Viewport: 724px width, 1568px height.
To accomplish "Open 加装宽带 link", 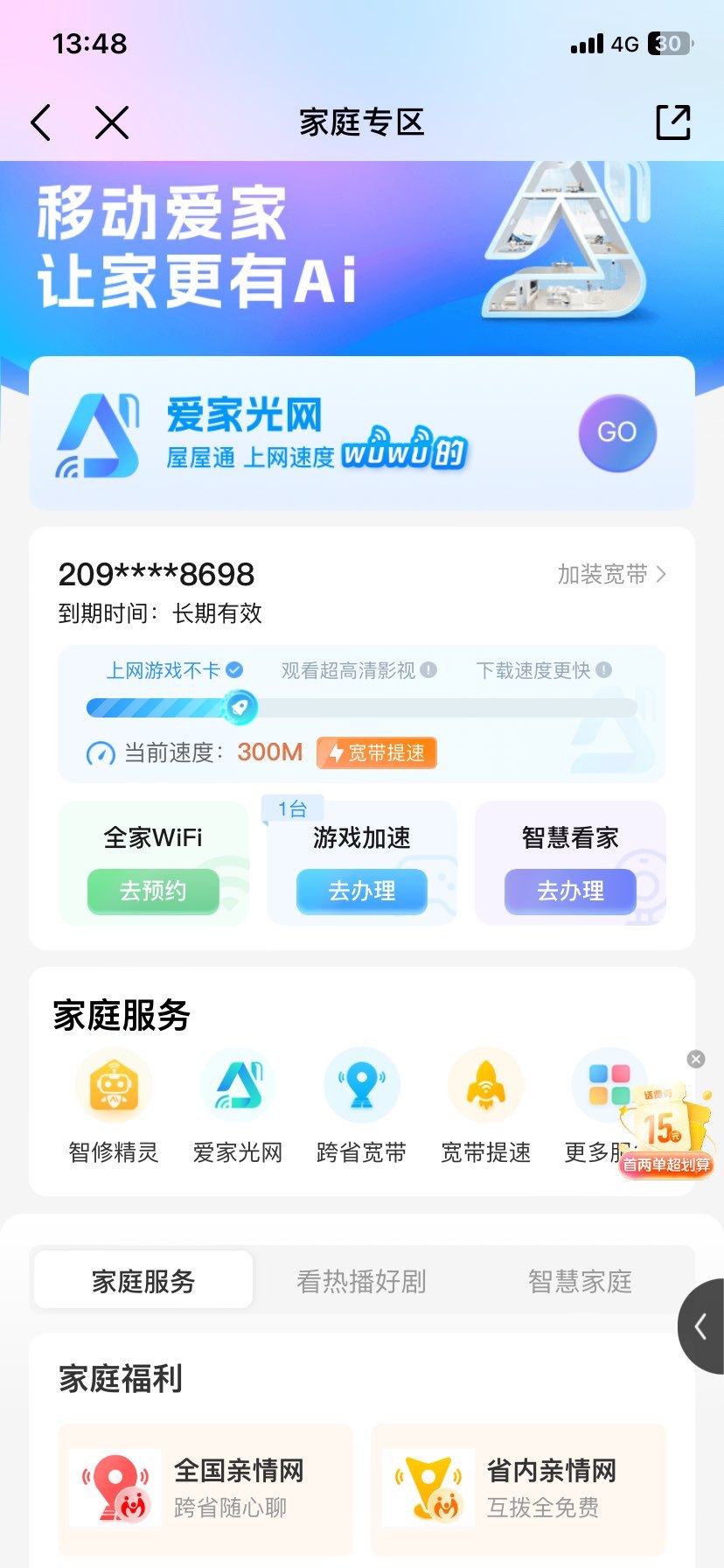I will tap(612, 575).
